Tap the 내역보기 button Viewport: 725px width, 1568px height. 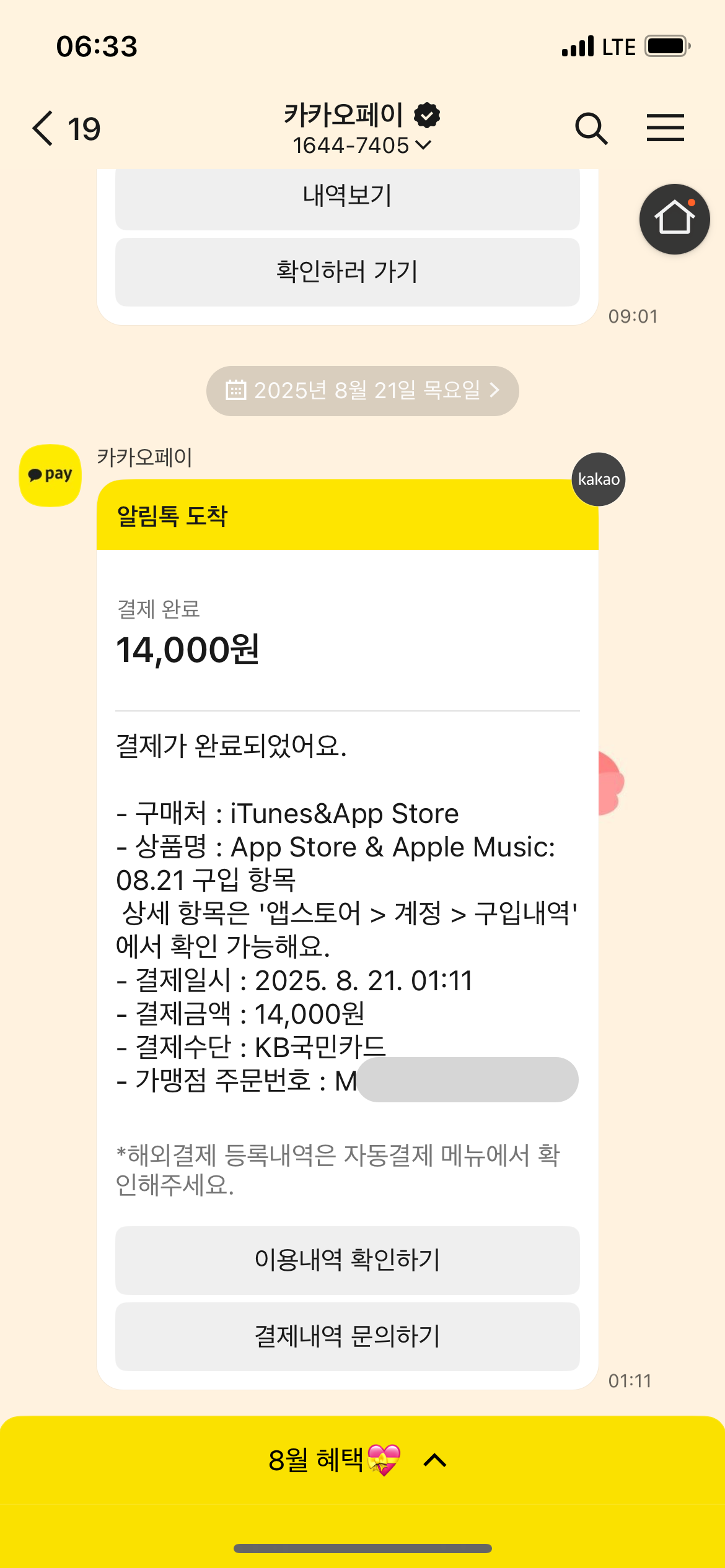pos(347,196)
